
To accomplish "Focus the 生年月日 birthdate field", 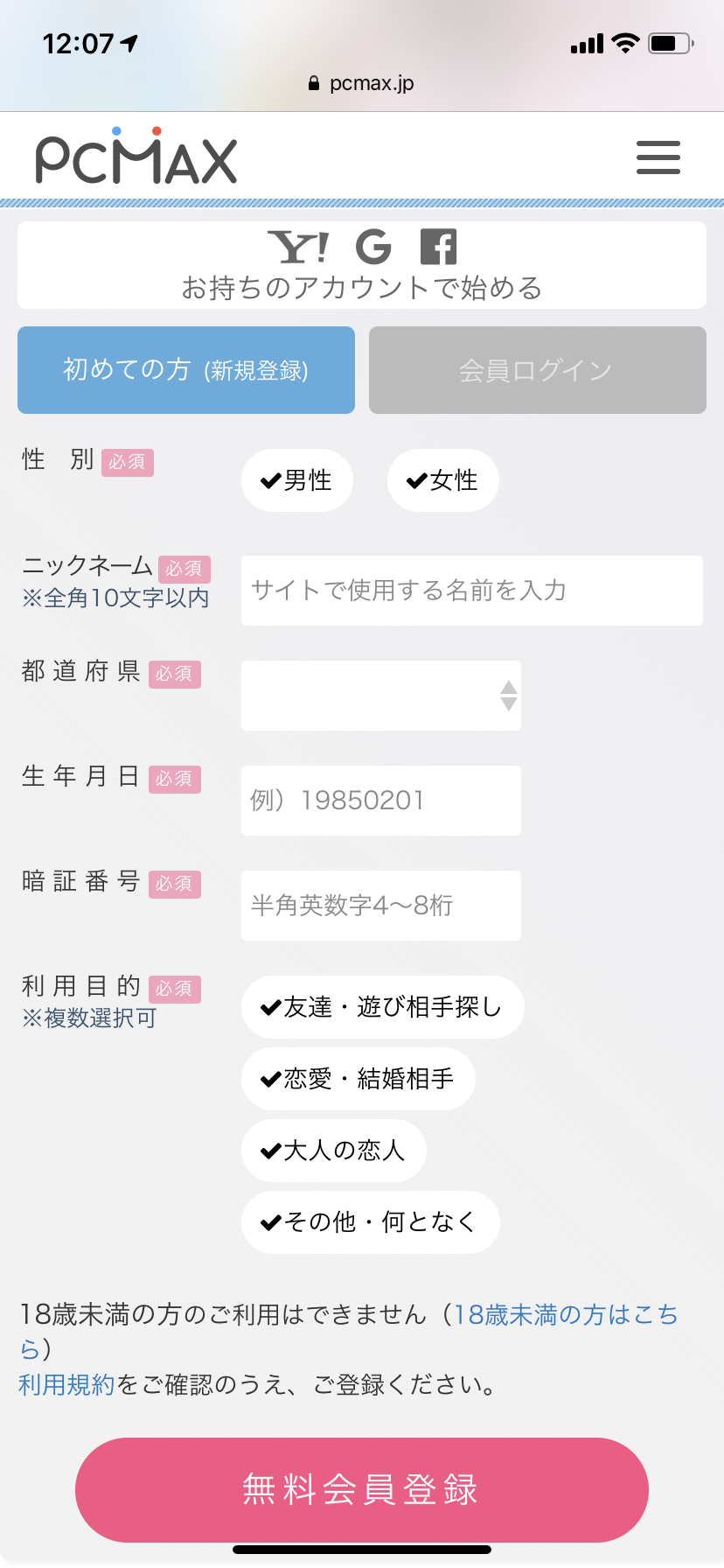I will tap(381, 801).
